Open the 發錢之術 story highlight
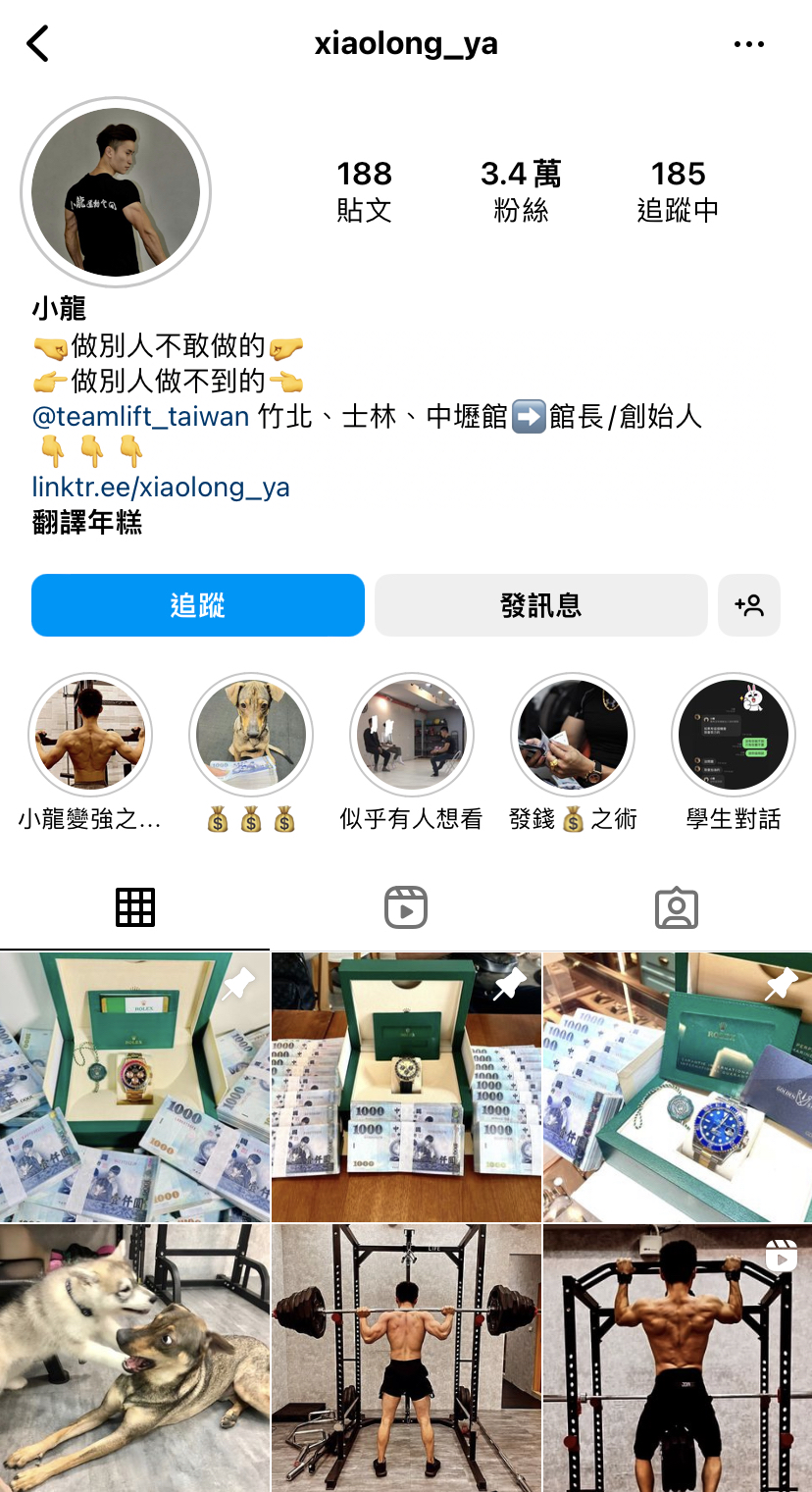The width and height of the screenshot is (812, 1492). point(573,735)
